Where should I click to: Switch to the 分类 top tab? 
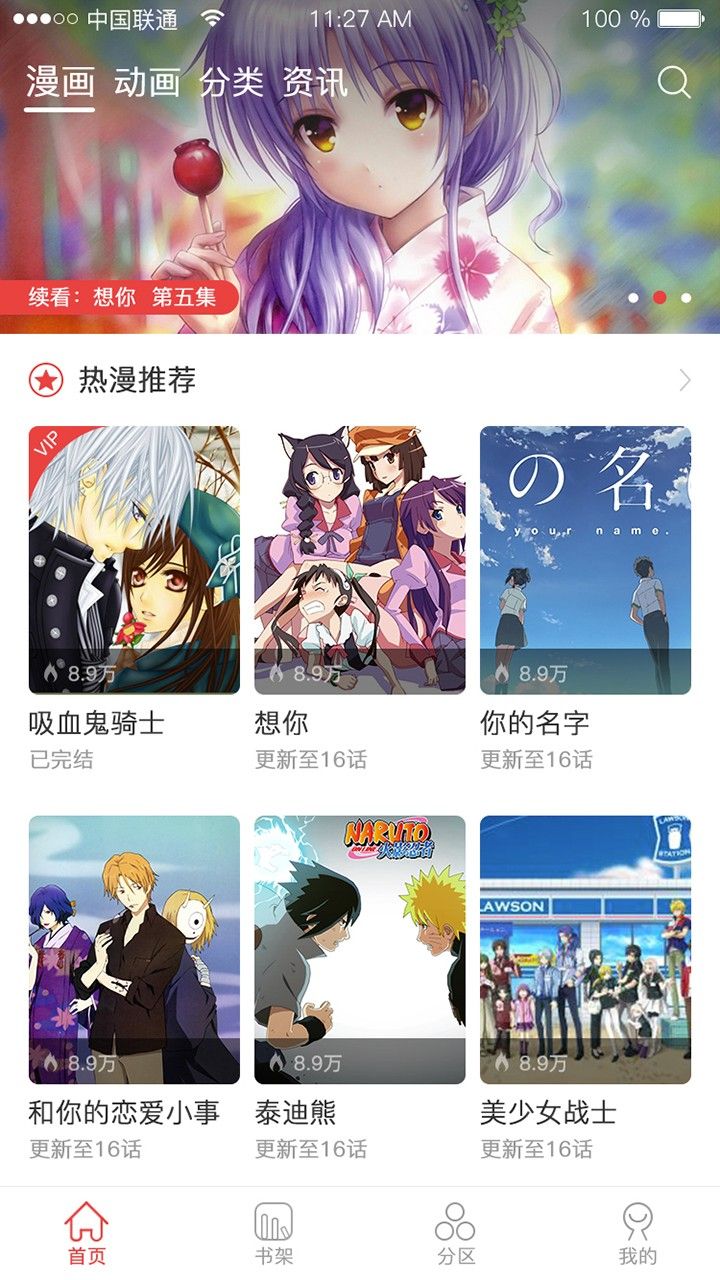point(231,82)
